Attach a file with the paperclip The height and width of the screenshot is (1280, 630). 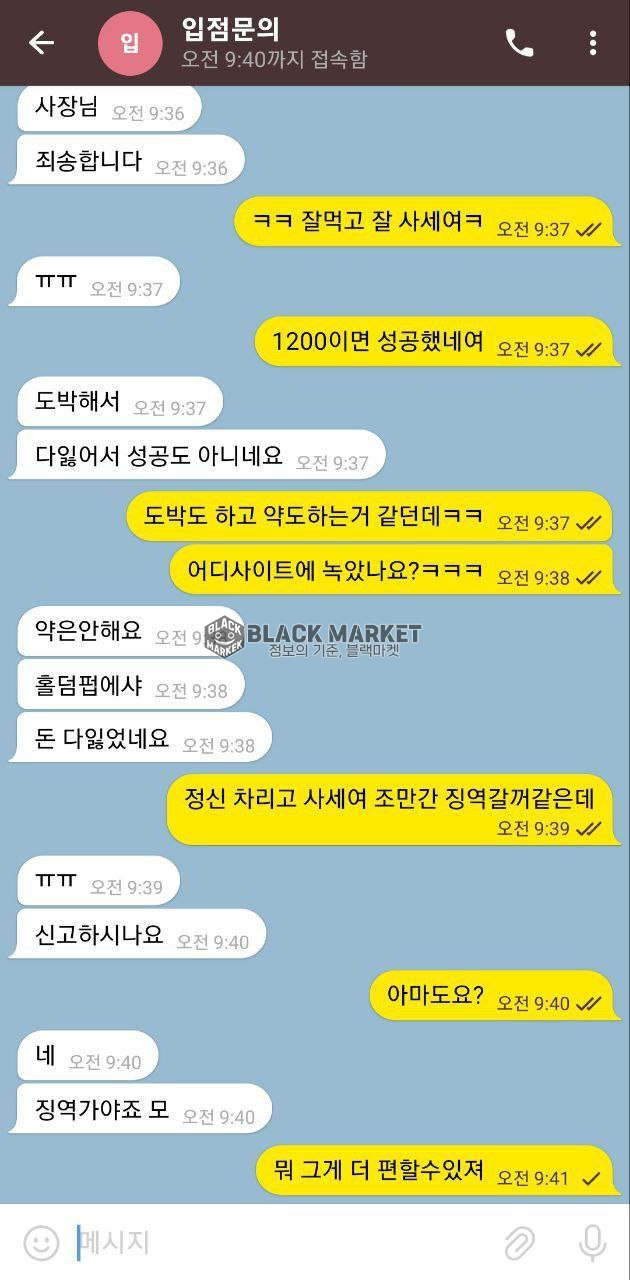point(519,1243)
